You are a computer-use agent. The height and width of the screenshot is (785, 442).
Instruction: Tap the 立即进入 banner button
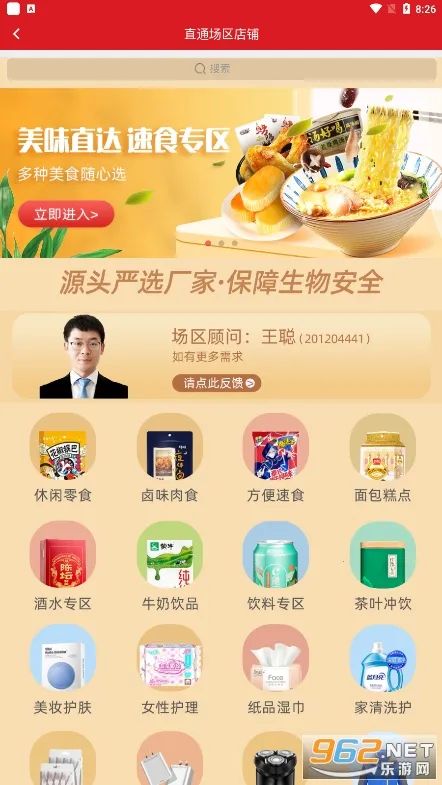66,214
